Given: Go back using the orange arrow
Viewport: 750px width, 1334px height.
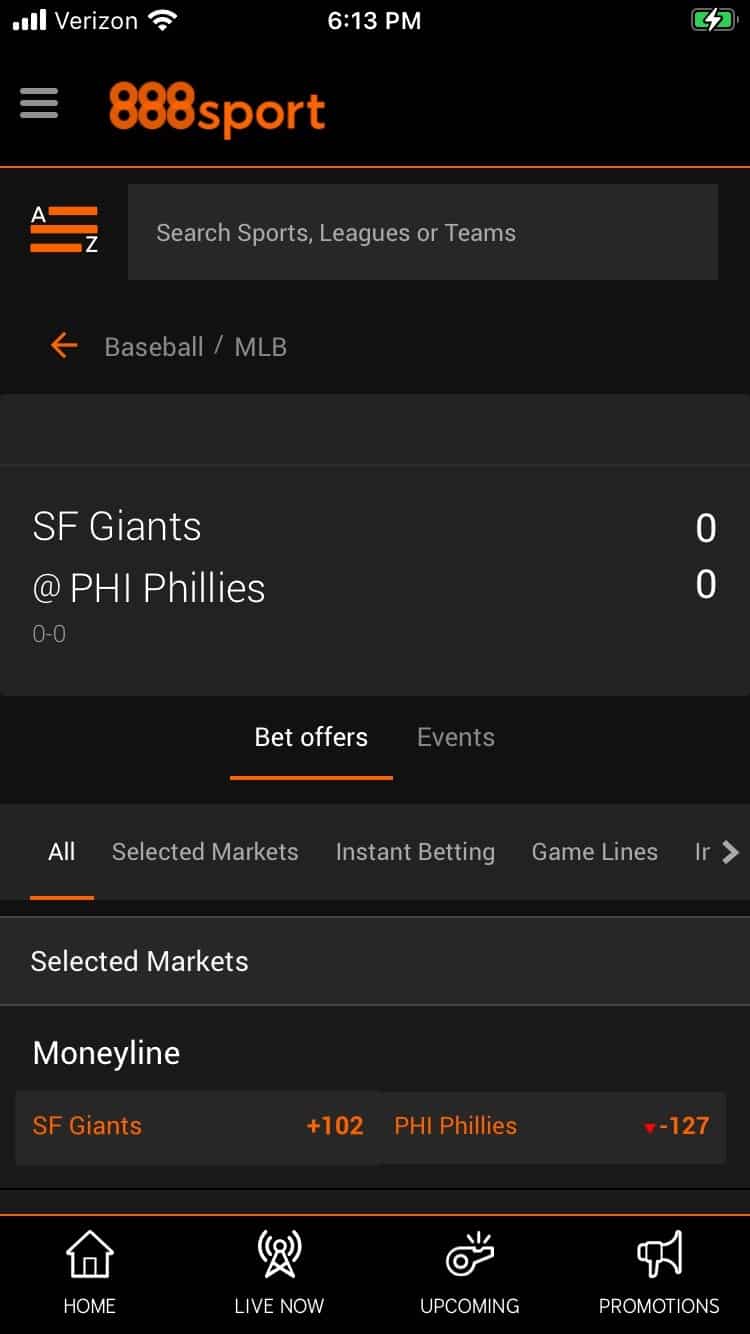Looking at the screenshot, I should pos(64,346).
